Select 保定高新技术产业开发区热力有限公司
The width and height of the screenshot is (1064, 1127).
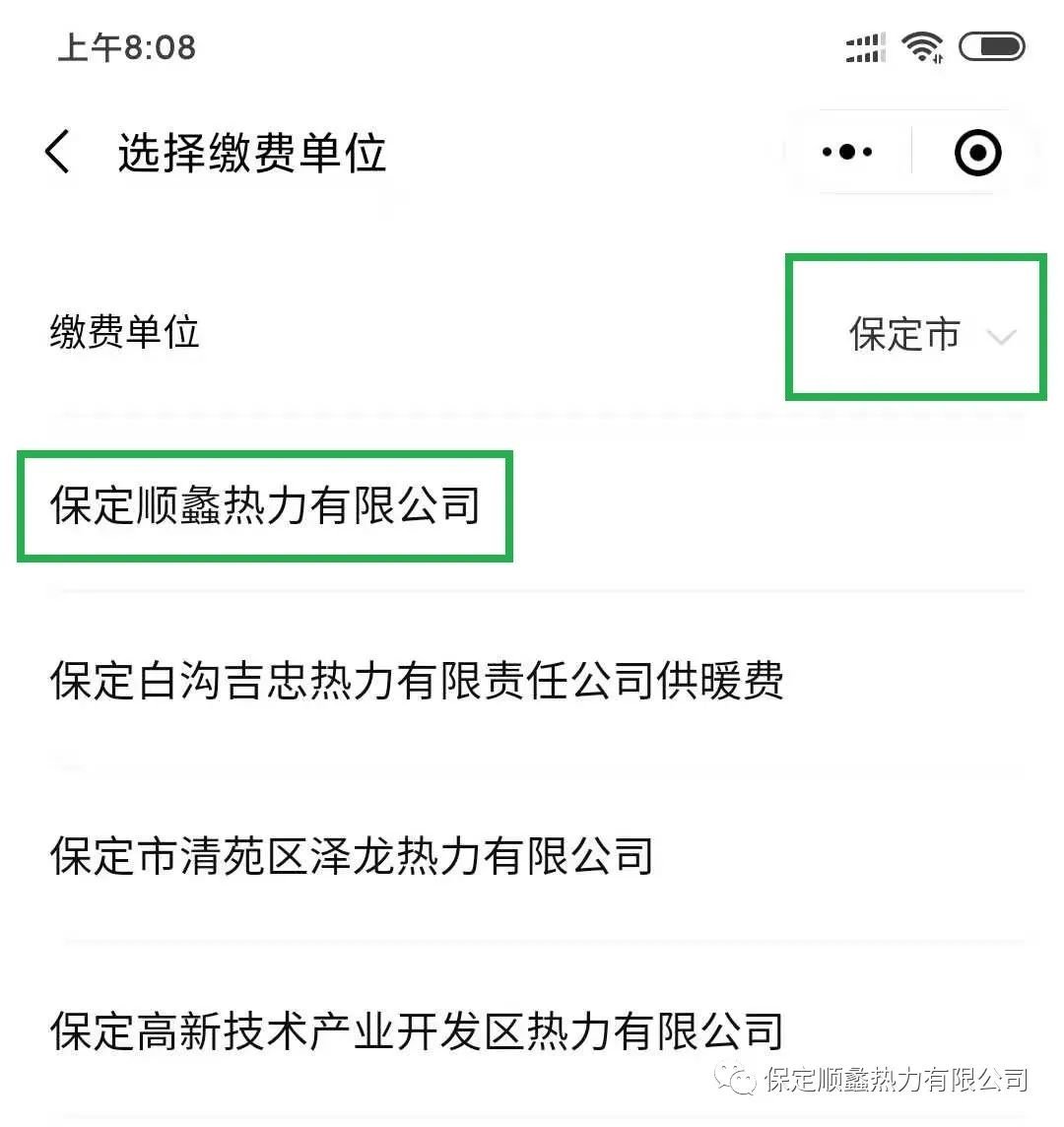click(x=417, y=1031)
